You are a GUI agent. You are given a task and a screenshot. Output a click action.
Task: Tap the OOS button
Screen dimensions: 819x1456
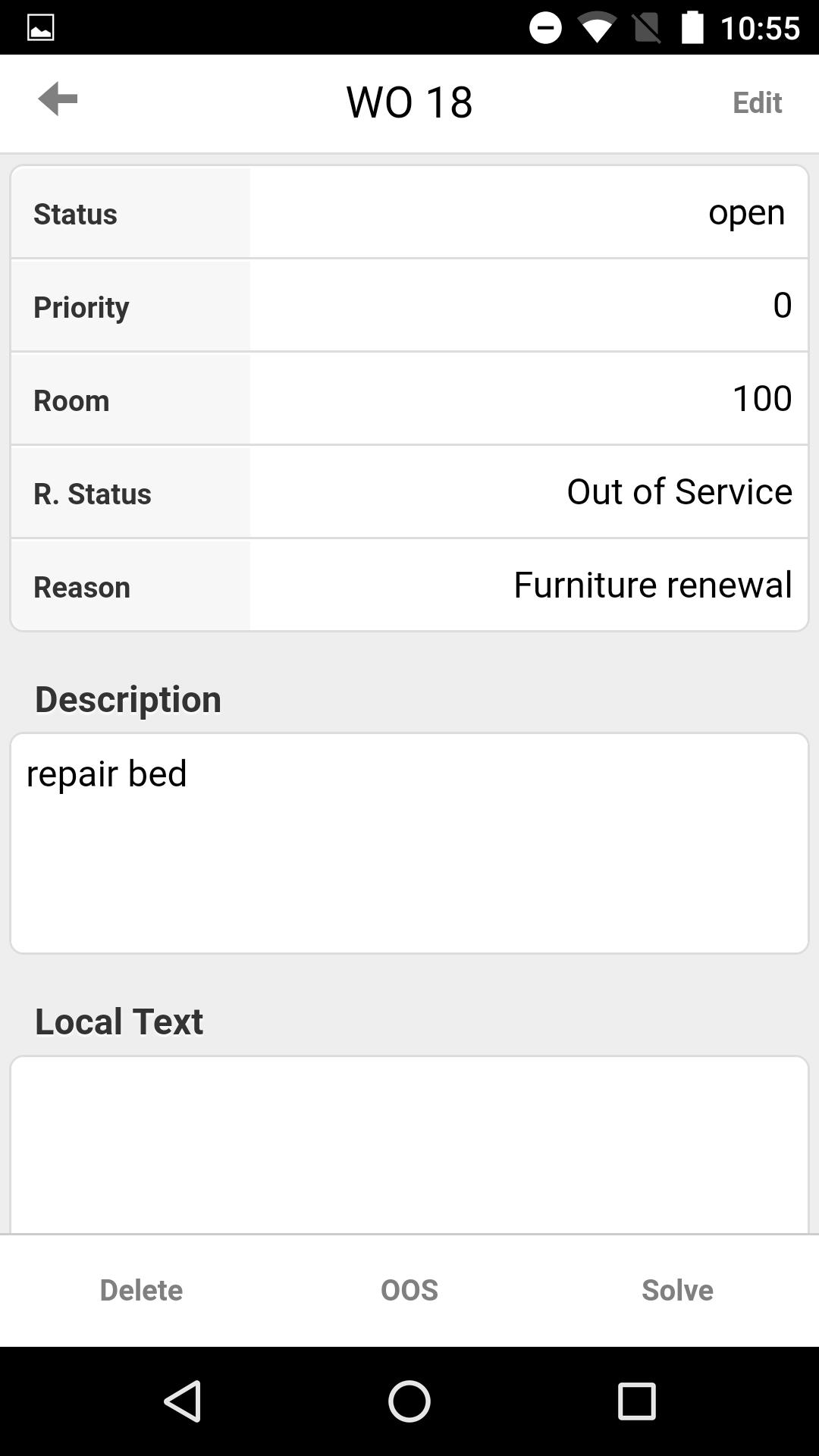409,1290
